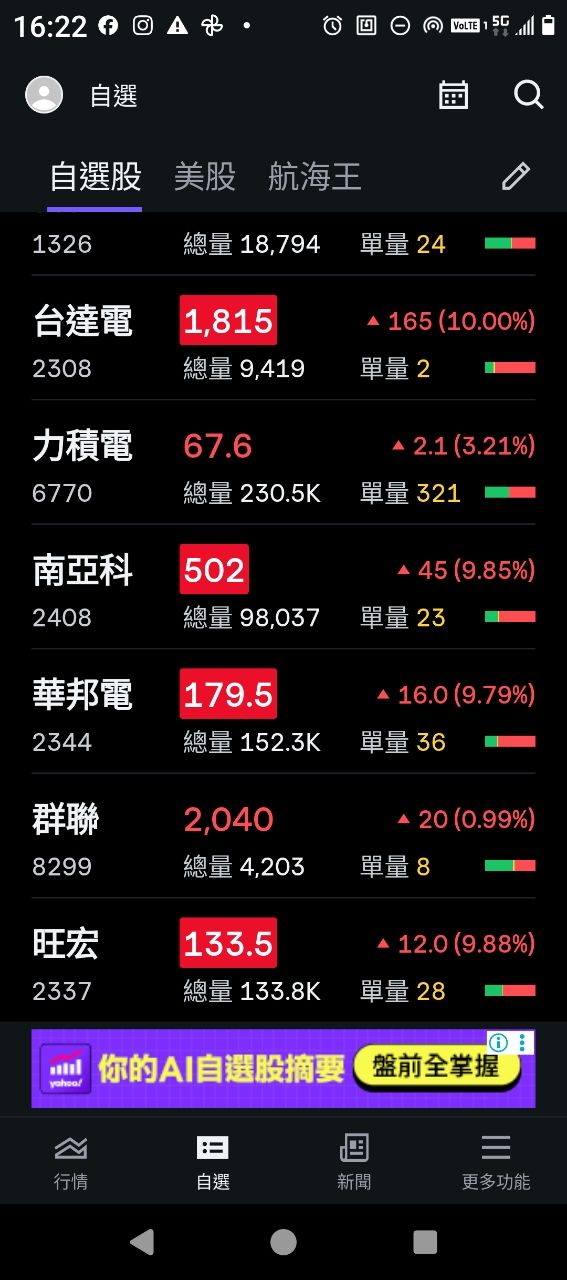Image resolution: width=567 pixels, height=1280 pixels.
Task: Open 更多功能 in the bottom navigation
Action: click(496, 1162)
